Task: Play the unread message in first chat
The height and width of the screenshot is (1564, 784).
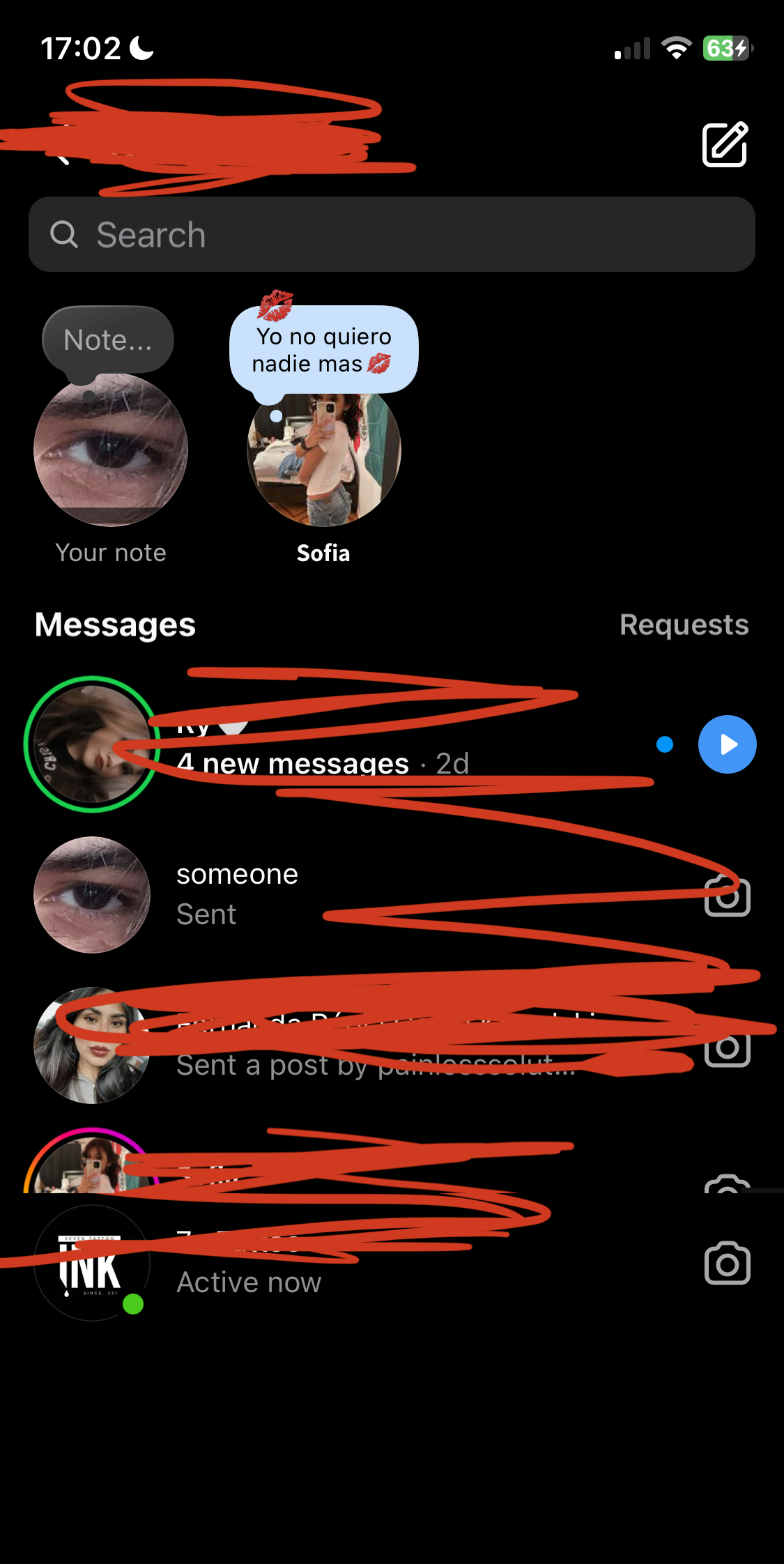Action: [x=727, y=744]
